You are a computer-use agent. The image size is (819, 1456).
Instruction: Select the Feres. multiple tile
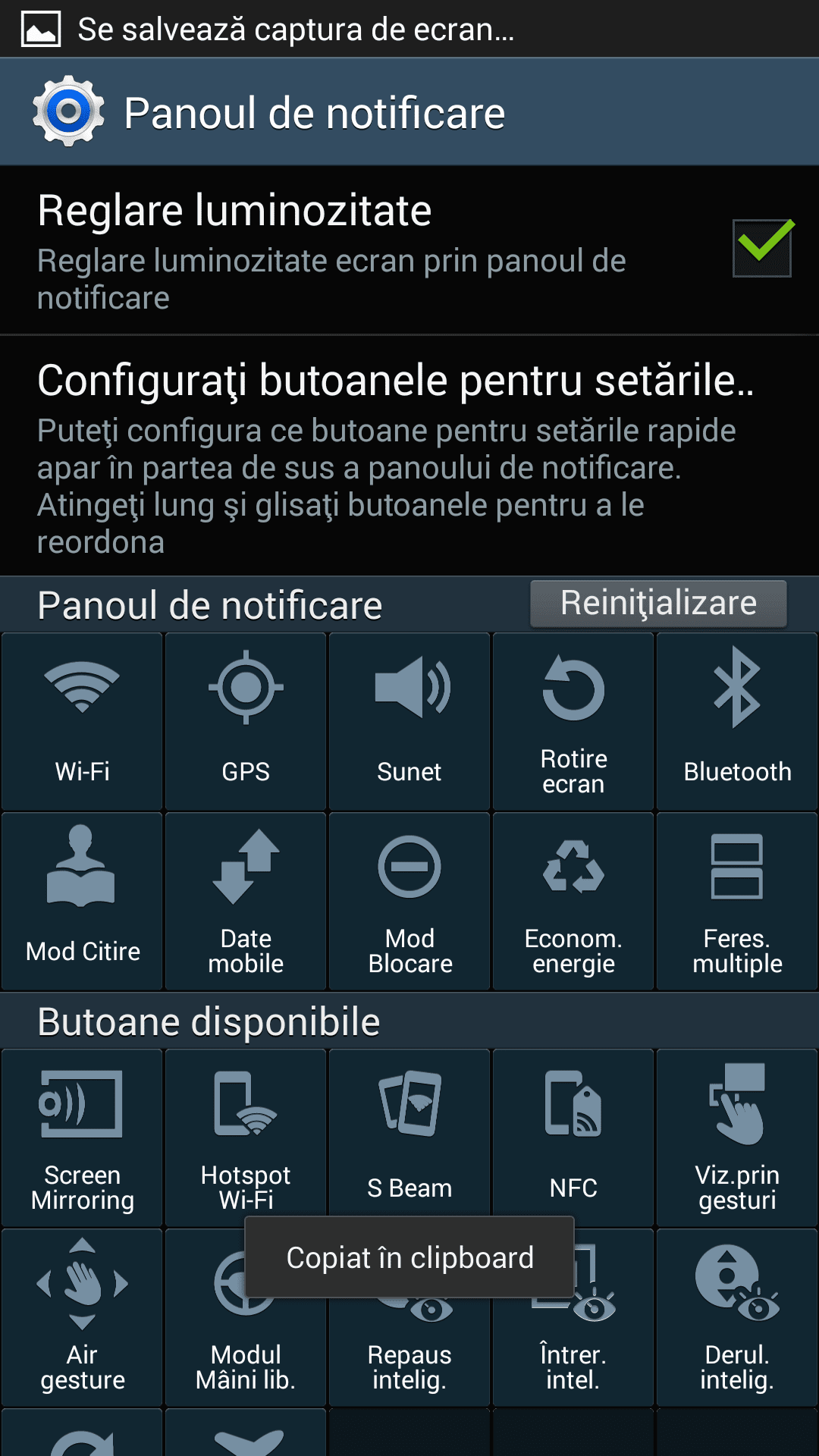coord(737,901)
